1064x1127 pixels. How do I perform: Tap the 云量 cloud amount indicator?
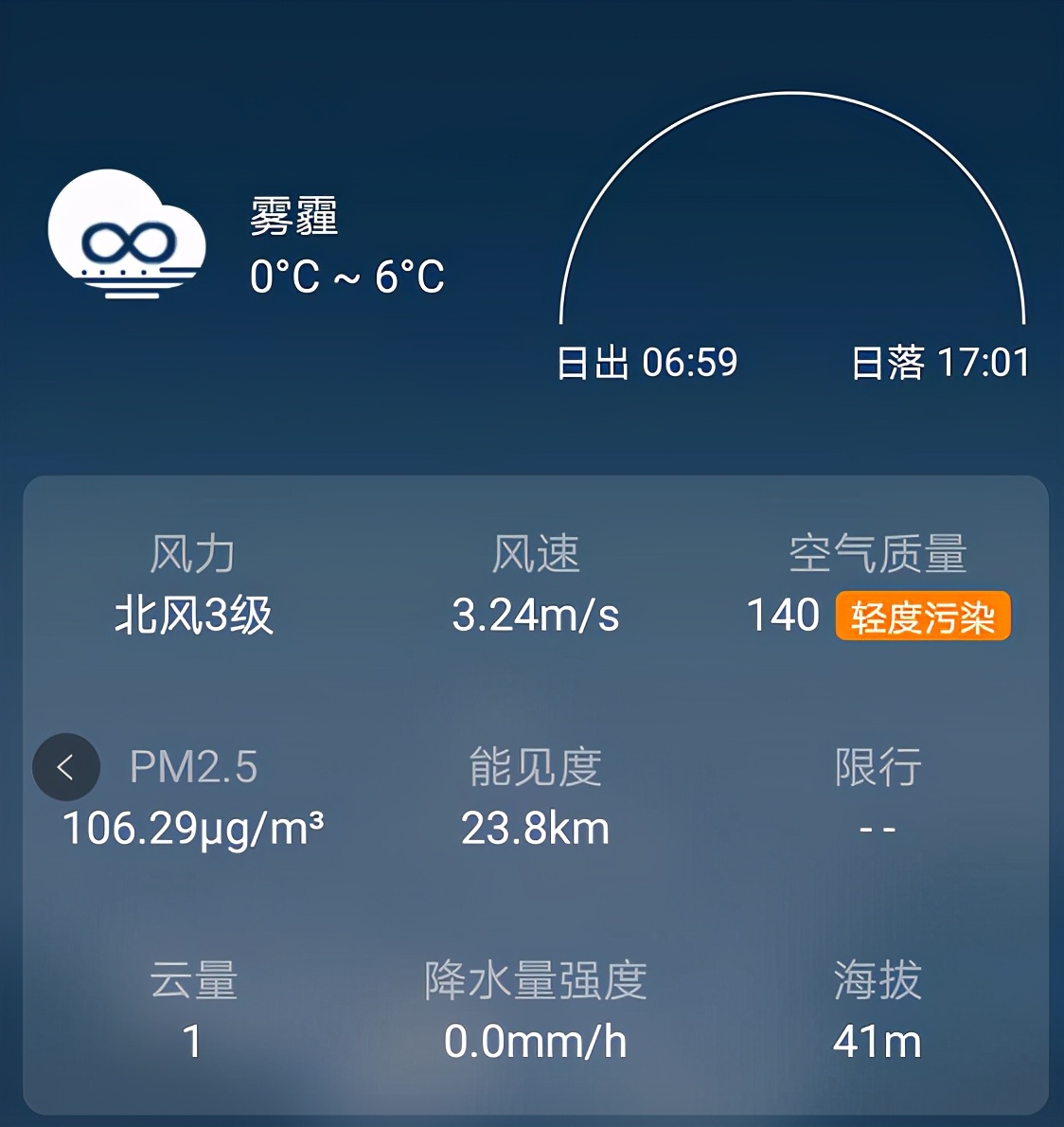click(191, 983)
